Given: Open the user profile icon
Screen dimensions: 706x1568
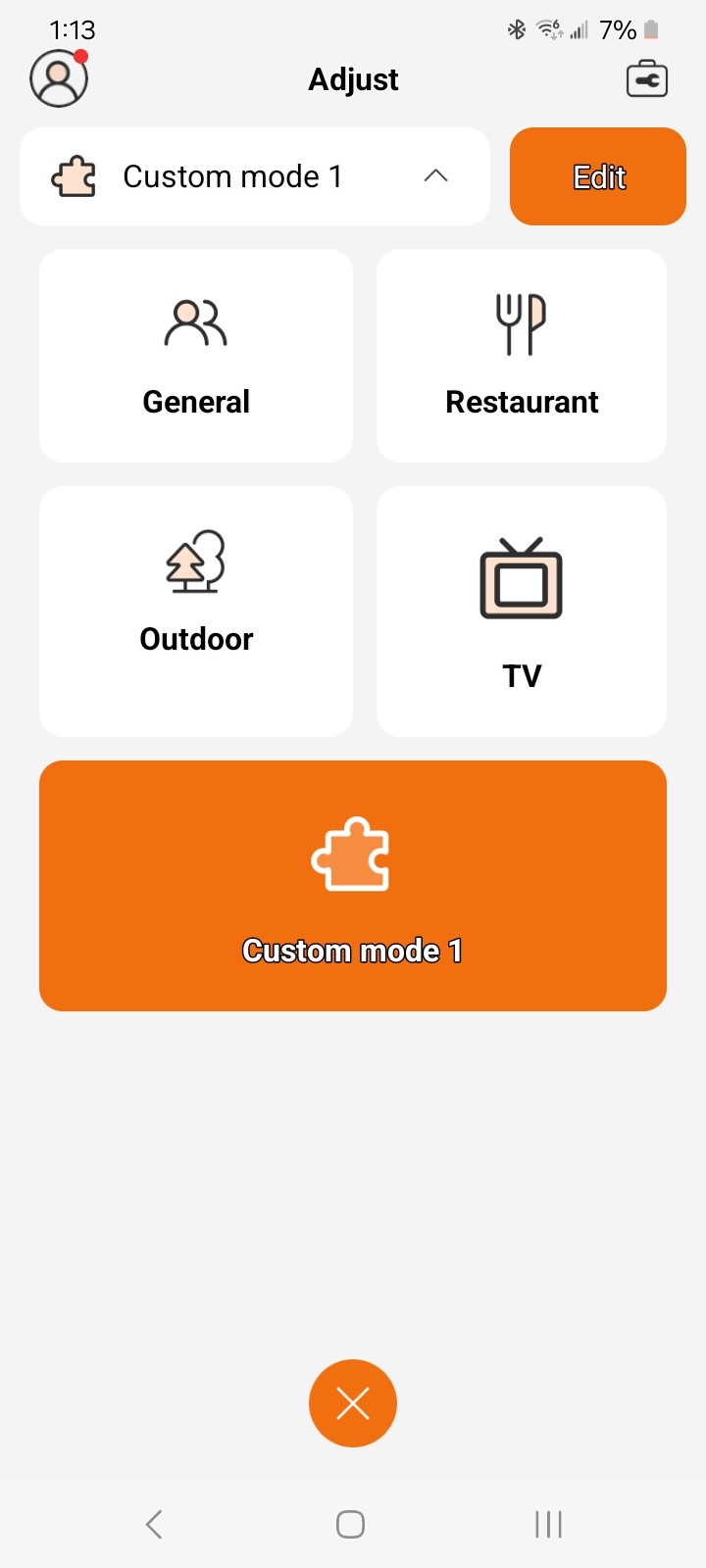Looking at the screenshot, I should (59, 78).
